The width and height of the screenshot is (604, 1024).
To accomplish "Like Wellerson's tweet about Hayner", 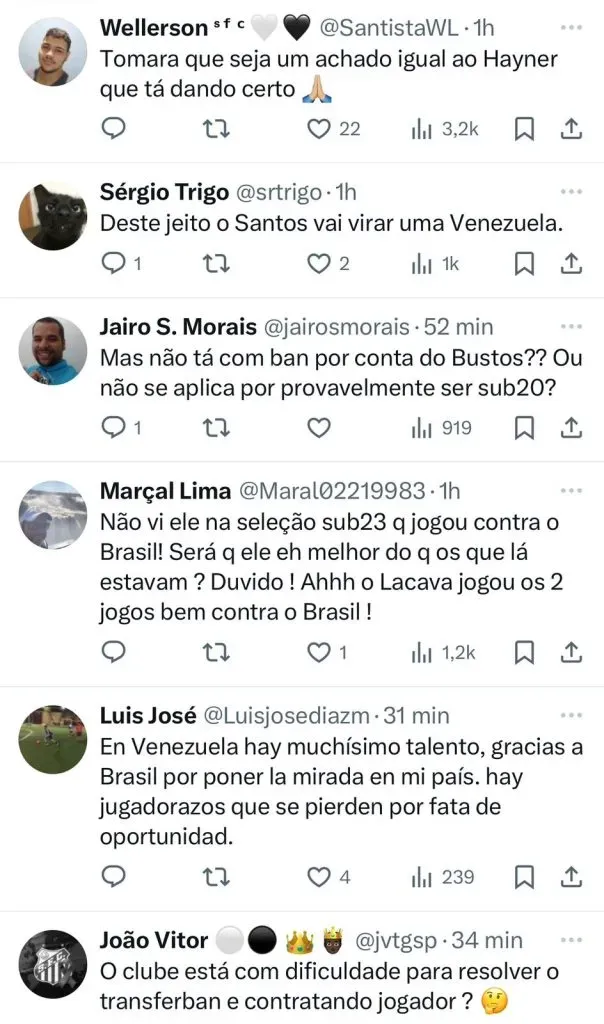I will pos(318,128).
